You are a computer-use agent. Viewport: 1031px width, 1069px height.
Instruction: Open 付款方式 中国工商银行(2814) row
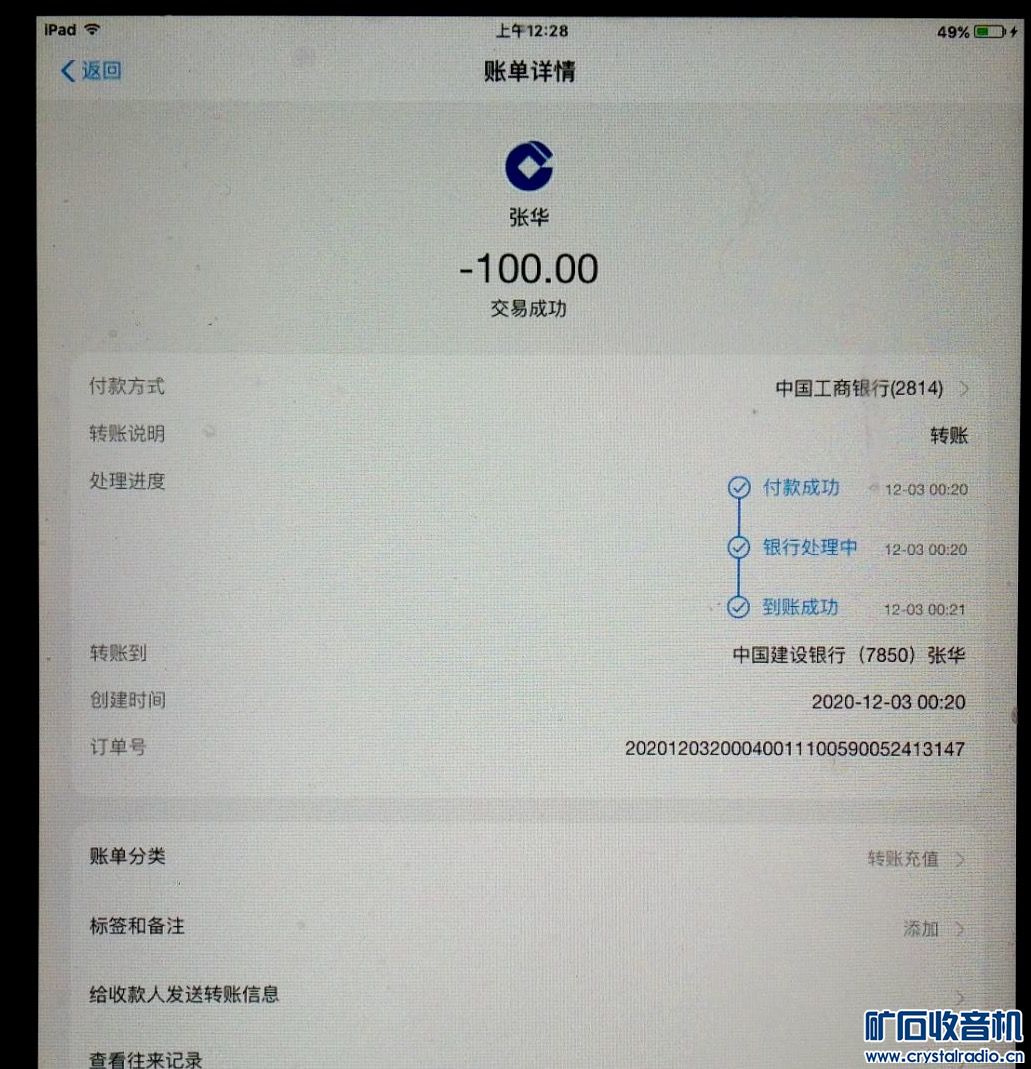coord(870,389)
